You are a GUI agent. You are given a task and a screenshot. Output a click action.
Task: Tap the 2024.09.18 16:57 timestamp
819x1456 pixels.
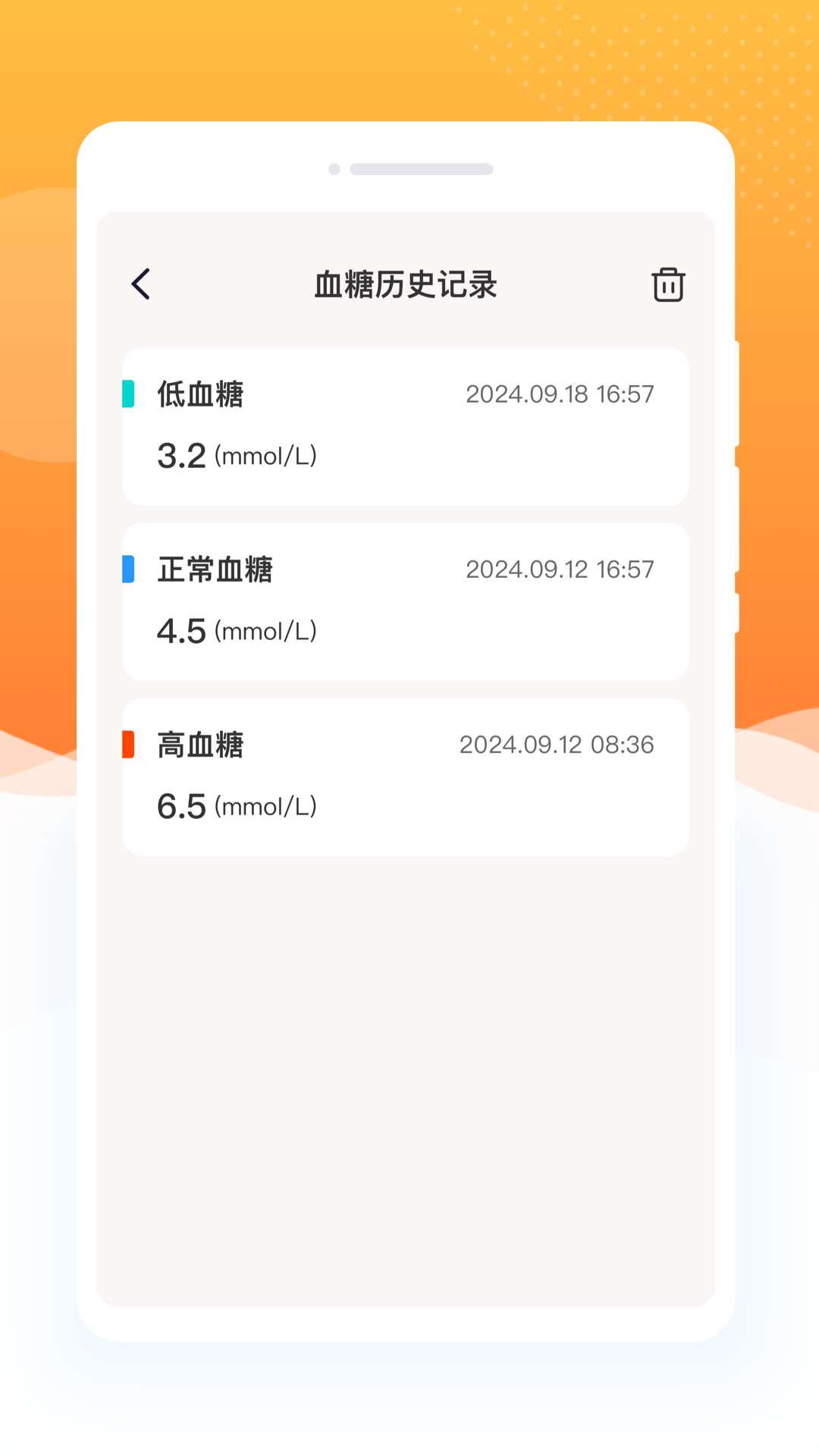560,394
